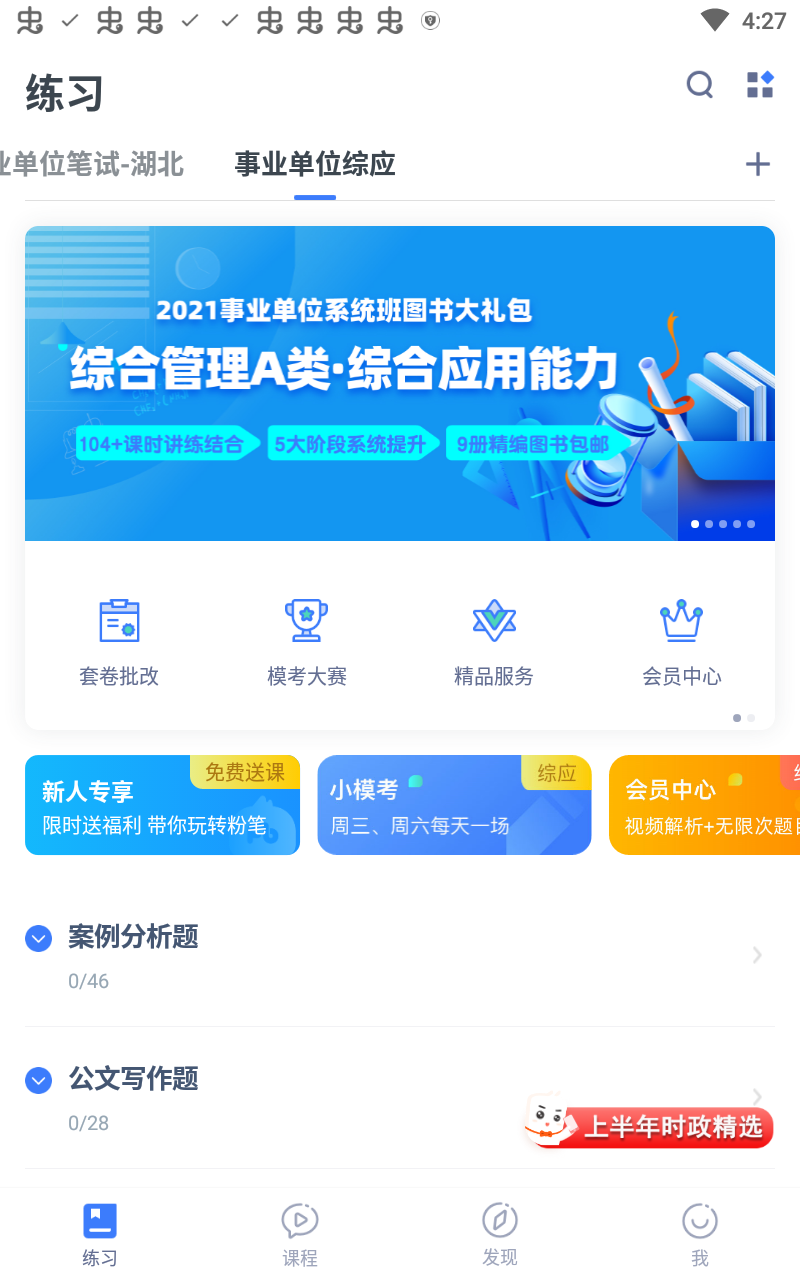Open 套卷批改
Image resolution: width=800 pixels, height=1280 pixels.
click(x=119, y=642)
